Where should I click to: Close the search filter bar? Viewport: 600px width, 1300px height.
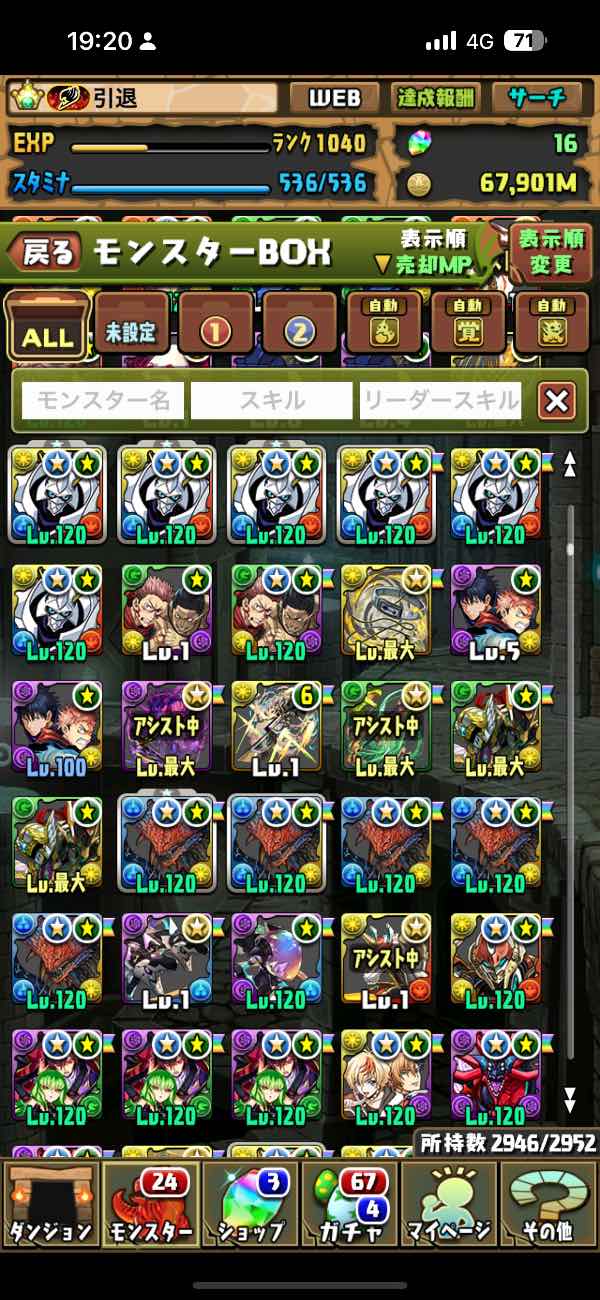point(556,401)
